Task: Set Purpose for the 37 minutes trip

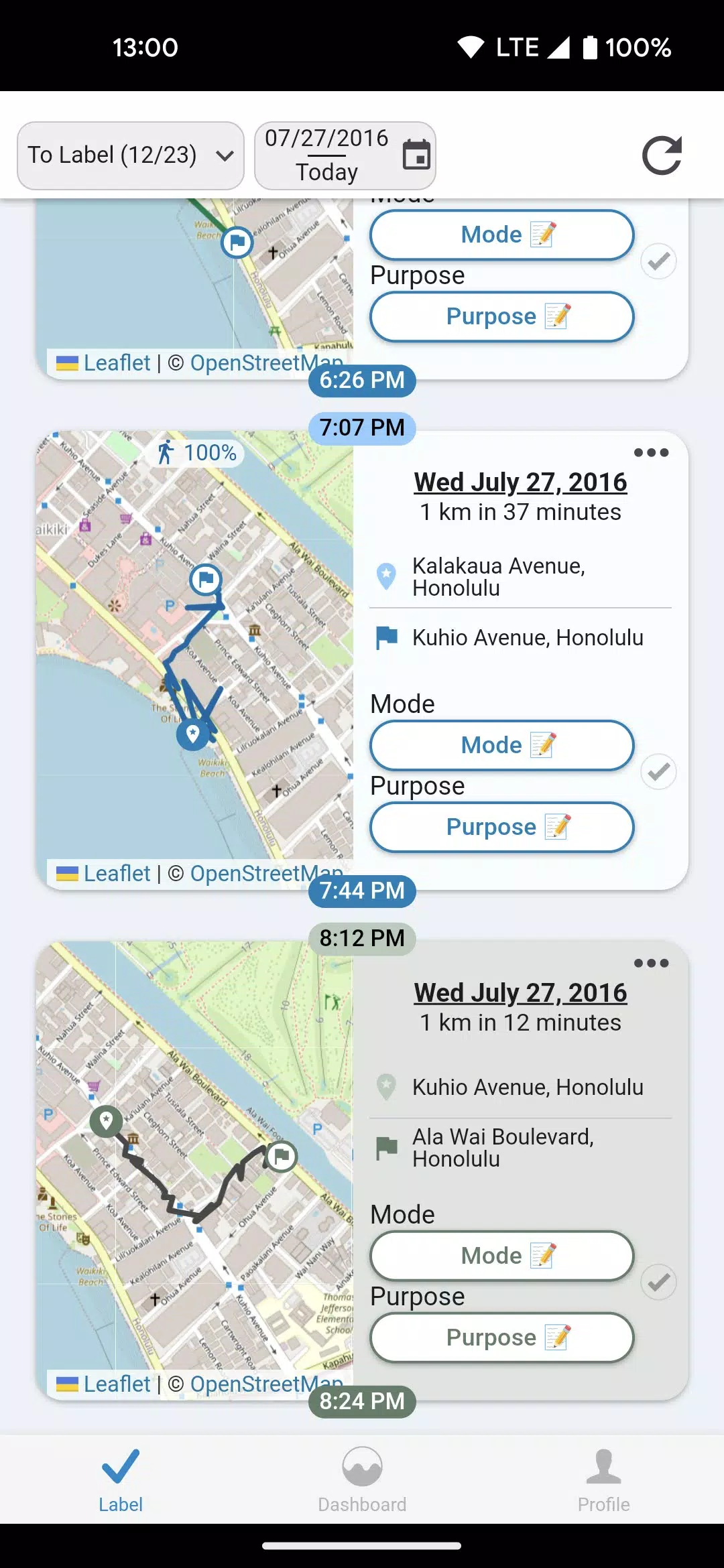Action: [x=501, y=827]
